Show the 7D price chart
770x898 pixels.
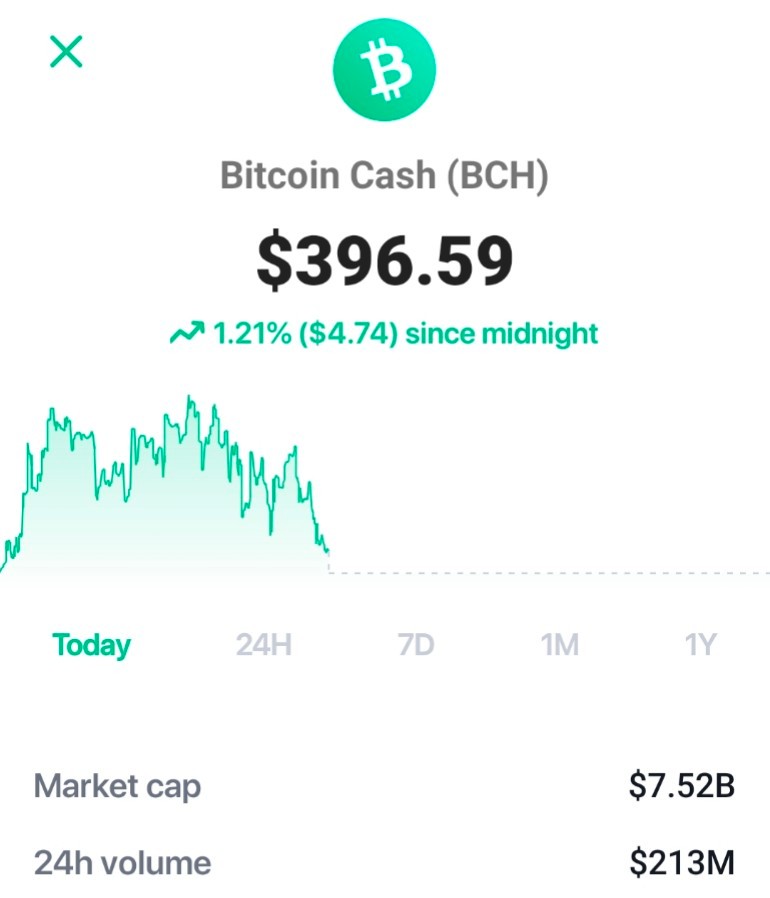[416, 645]
